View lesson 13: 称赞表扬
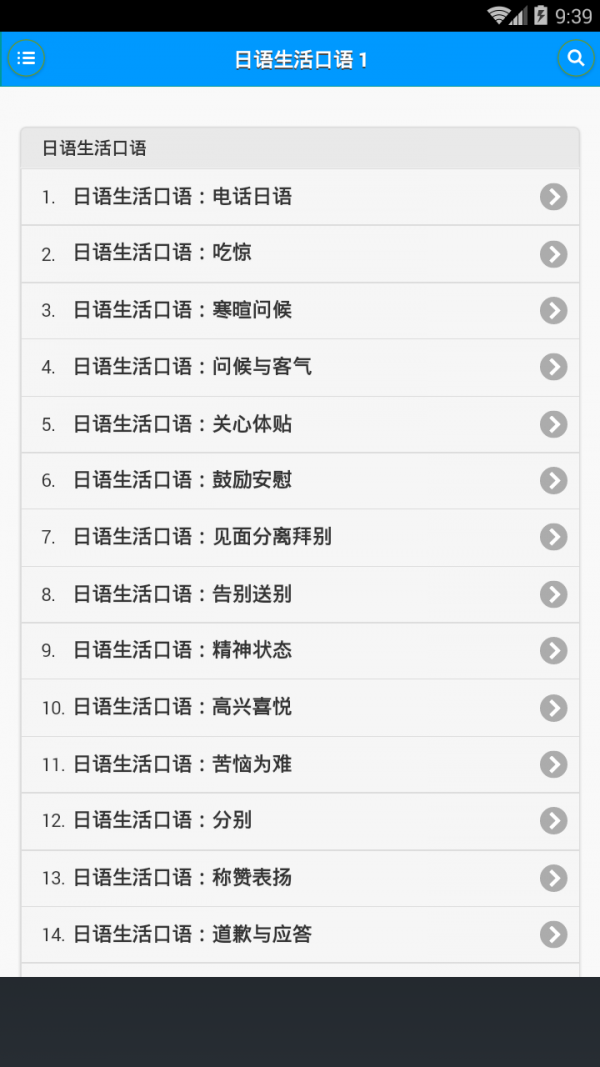The width and height of the screenshot is (600, 1067). (x=300, y=877)
